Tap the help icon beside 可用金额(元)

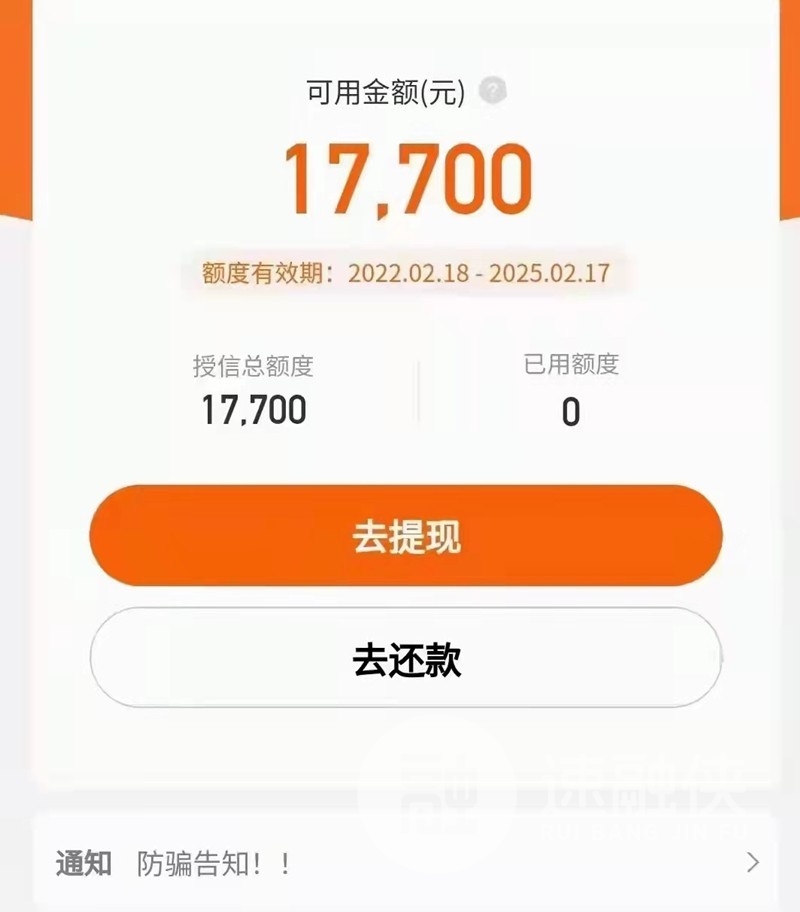click(x=492, y=92)
